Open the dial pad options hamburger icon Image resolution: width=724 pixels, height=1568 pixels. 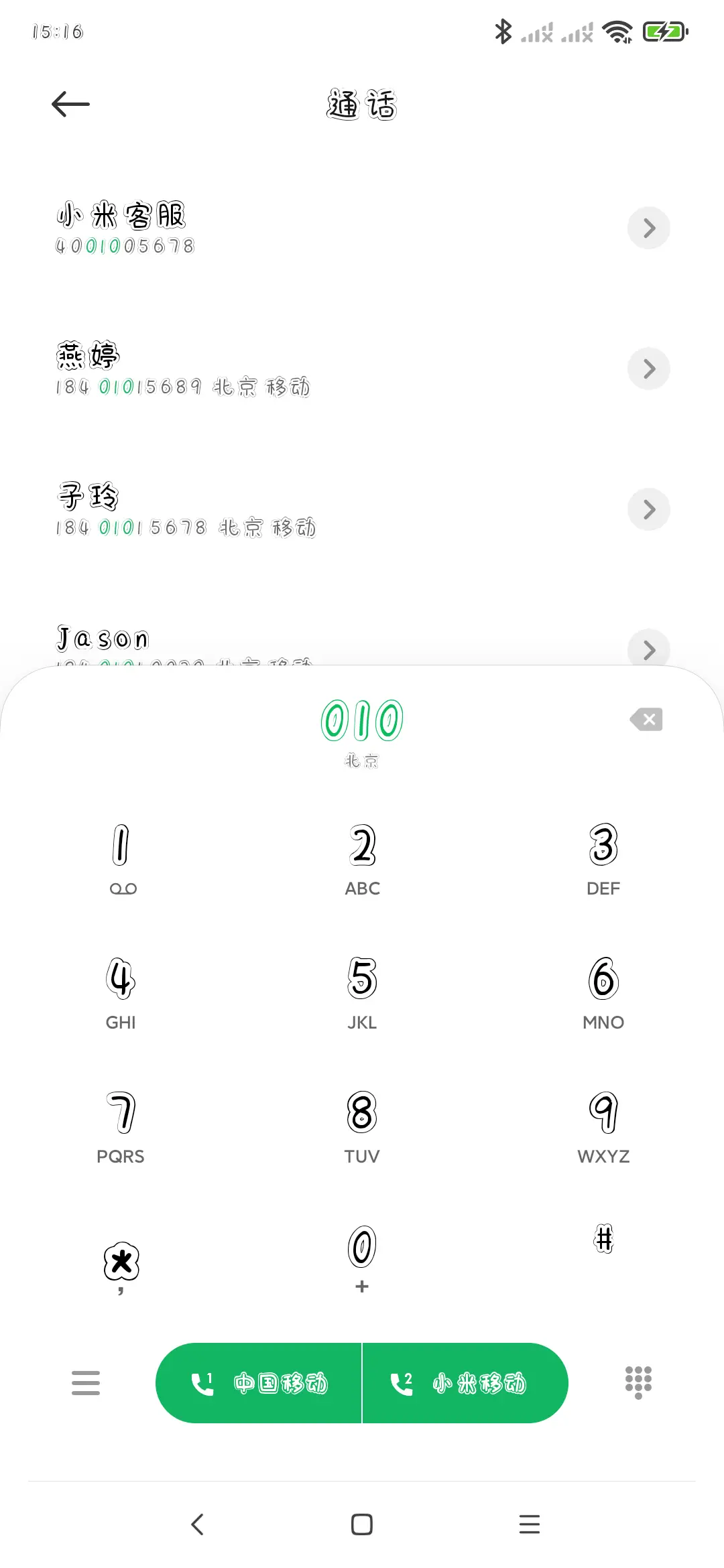coord(85,1382)
